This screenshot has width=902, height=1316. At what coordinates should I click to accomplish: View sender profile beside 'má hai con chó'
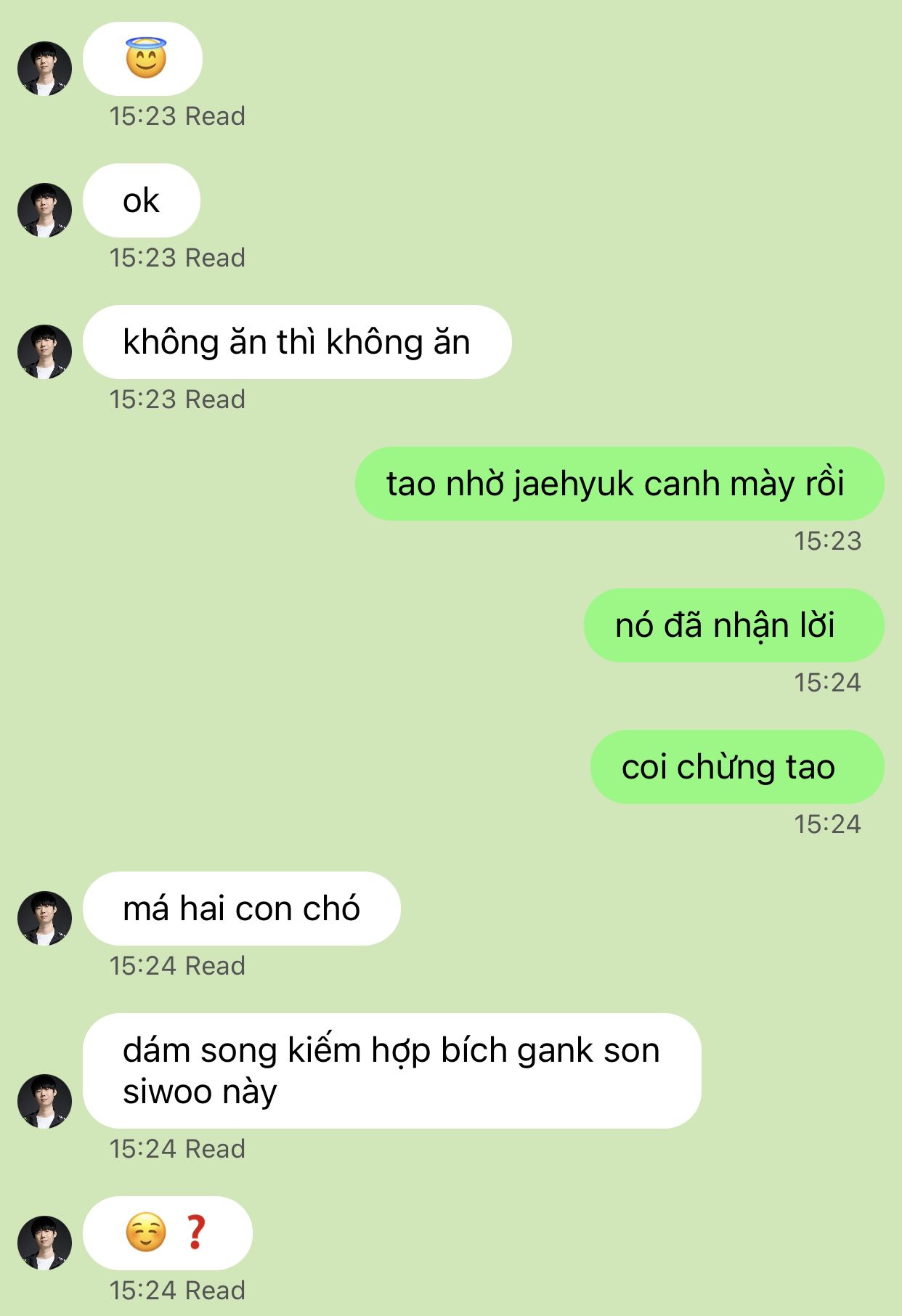44,918
